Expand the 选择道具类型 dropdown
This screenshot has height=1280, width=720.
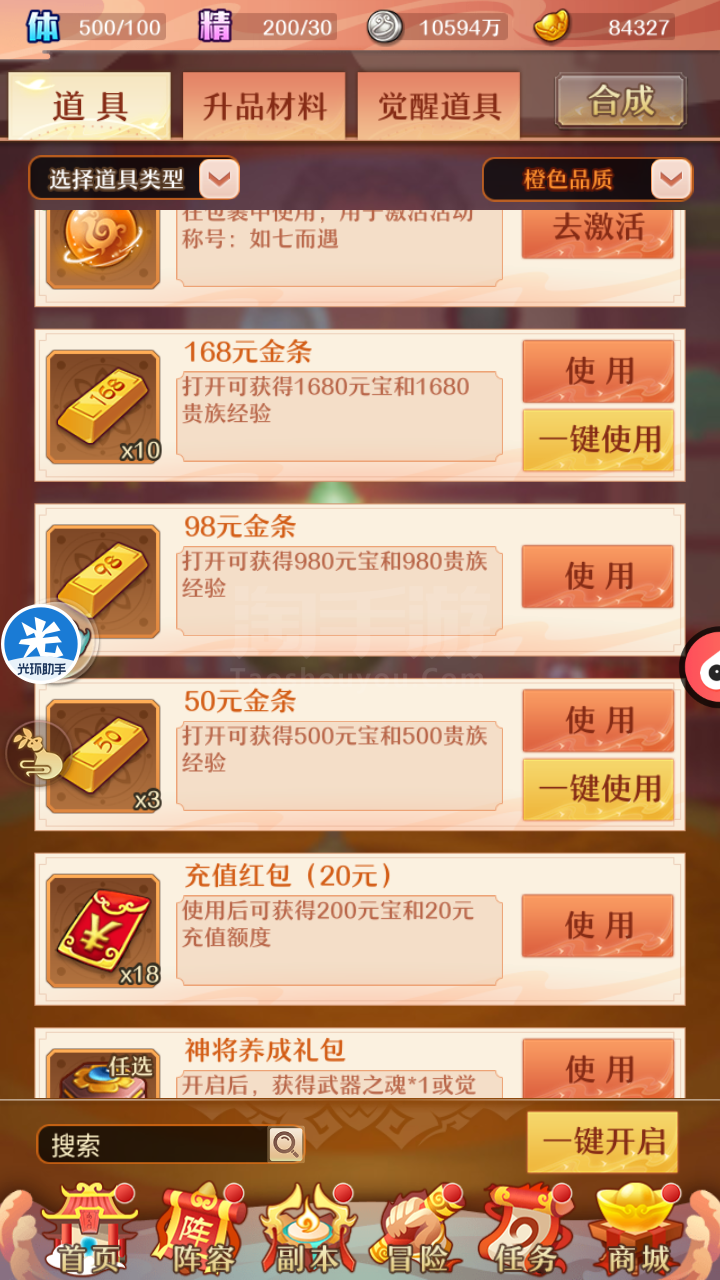click(x=134, y=180)
